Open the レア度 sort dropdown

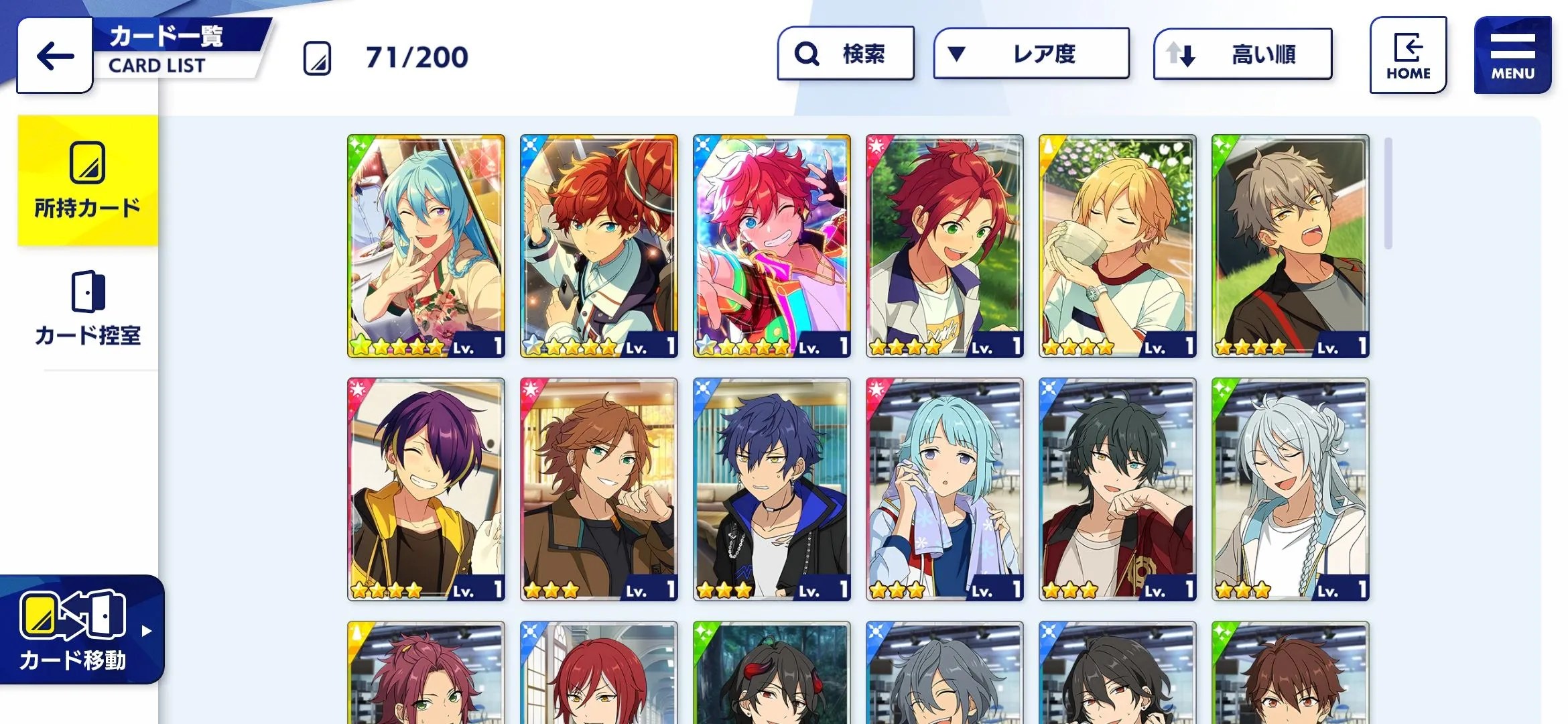tap(1031, 54)
